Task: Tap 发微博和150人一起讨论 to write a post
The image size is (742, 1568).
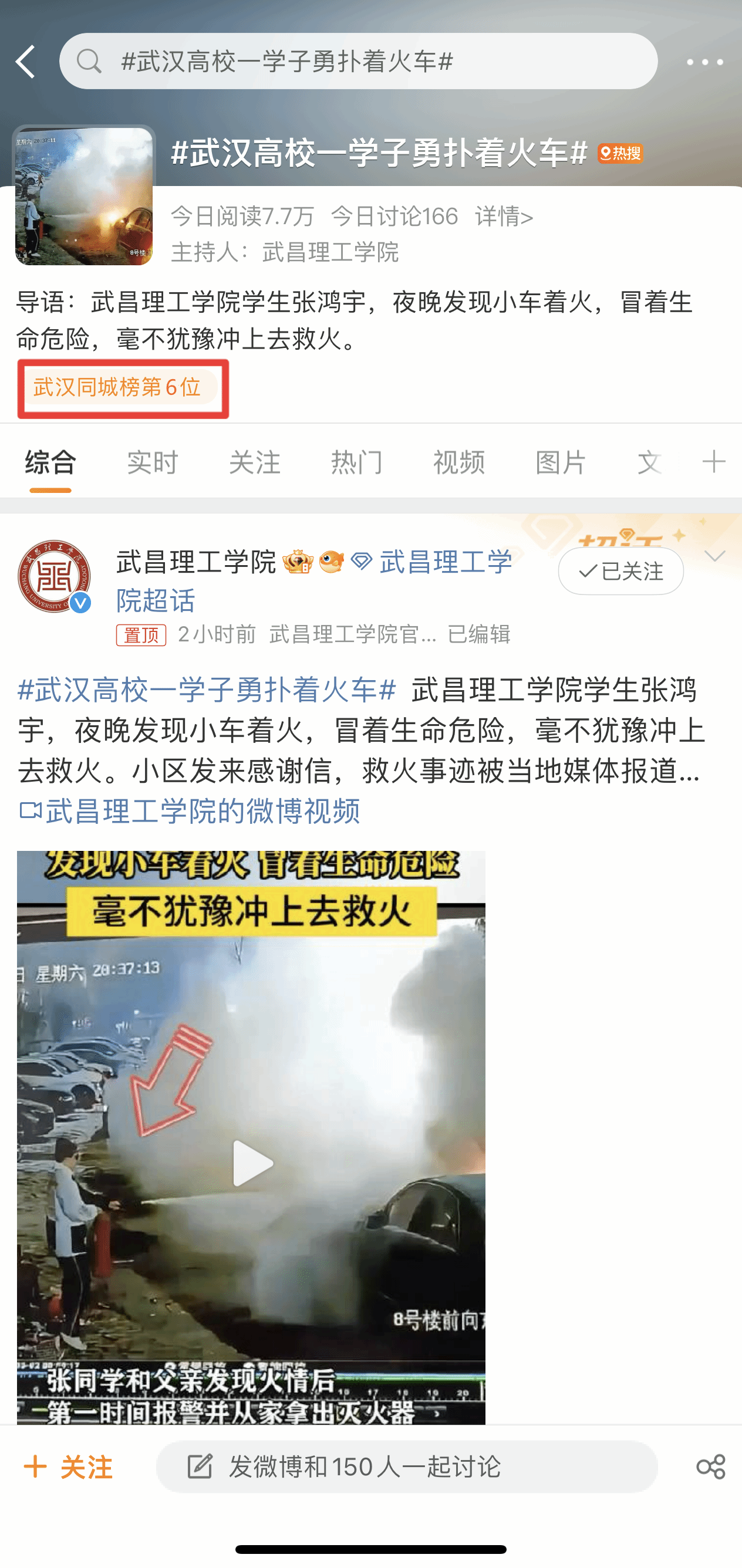Action: click(406, 1467)
